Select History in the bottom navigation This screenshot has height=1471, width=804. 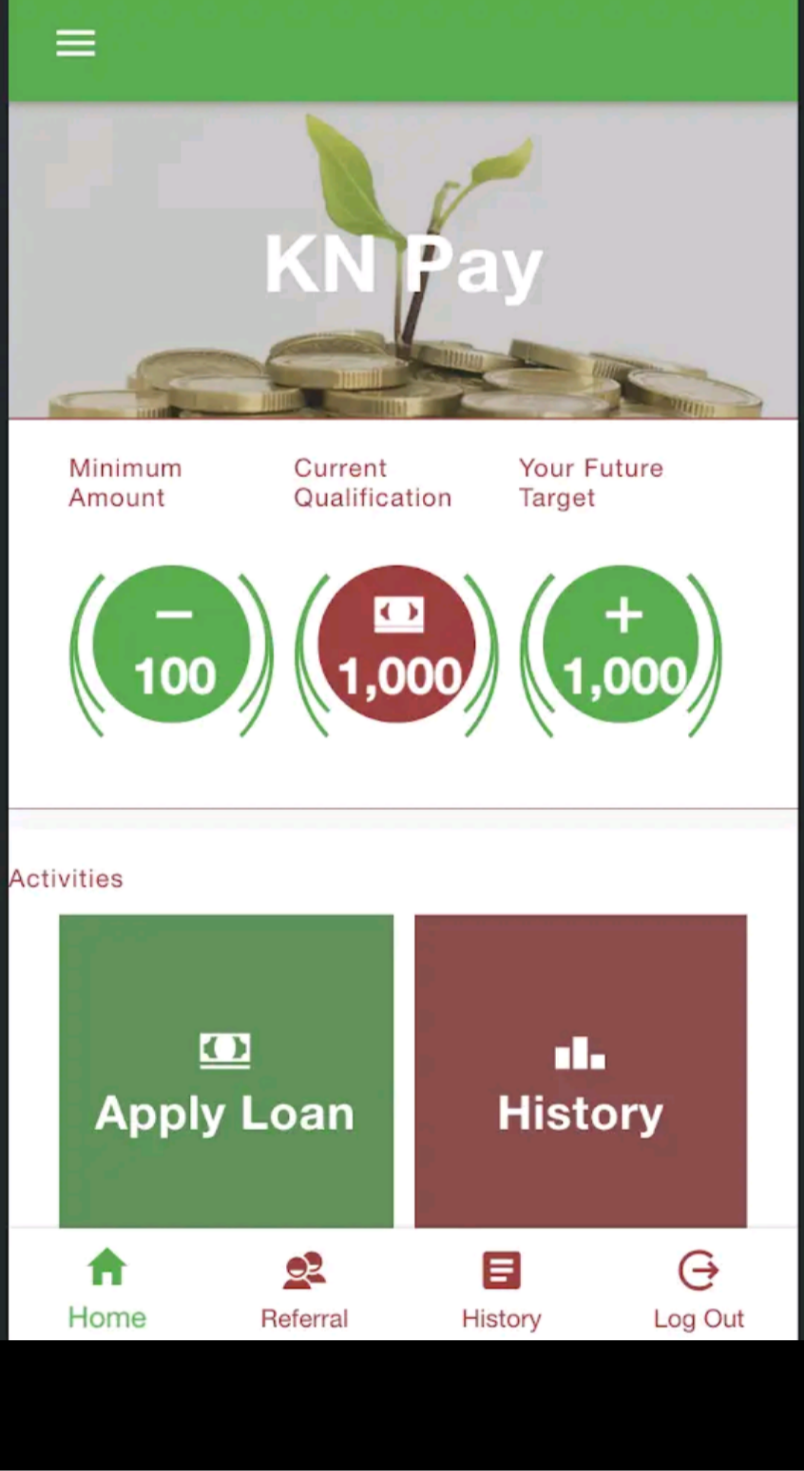[501, 1289]
